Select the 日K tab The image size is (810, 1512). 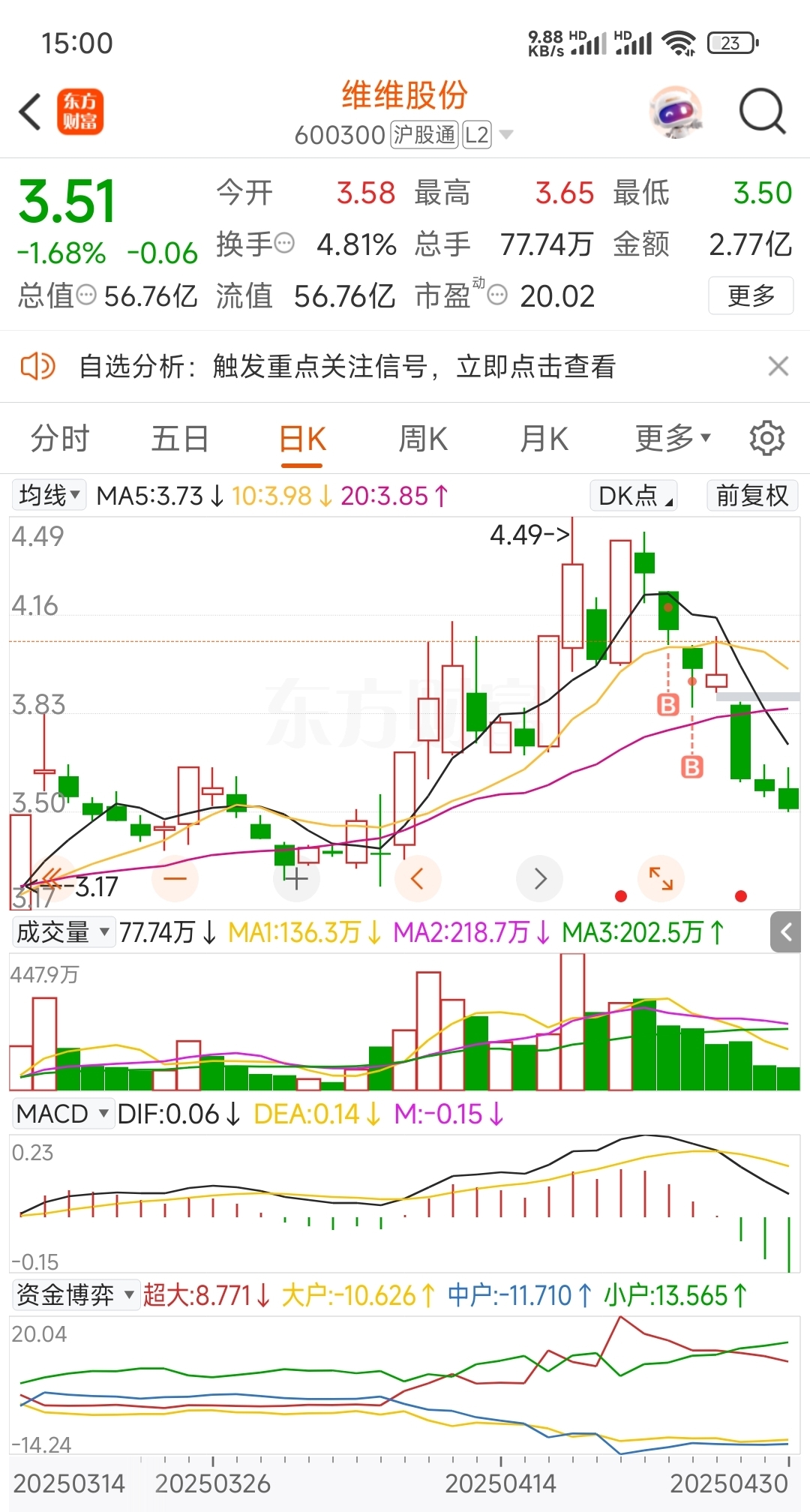pyautogui.click(x=302, y=439)
